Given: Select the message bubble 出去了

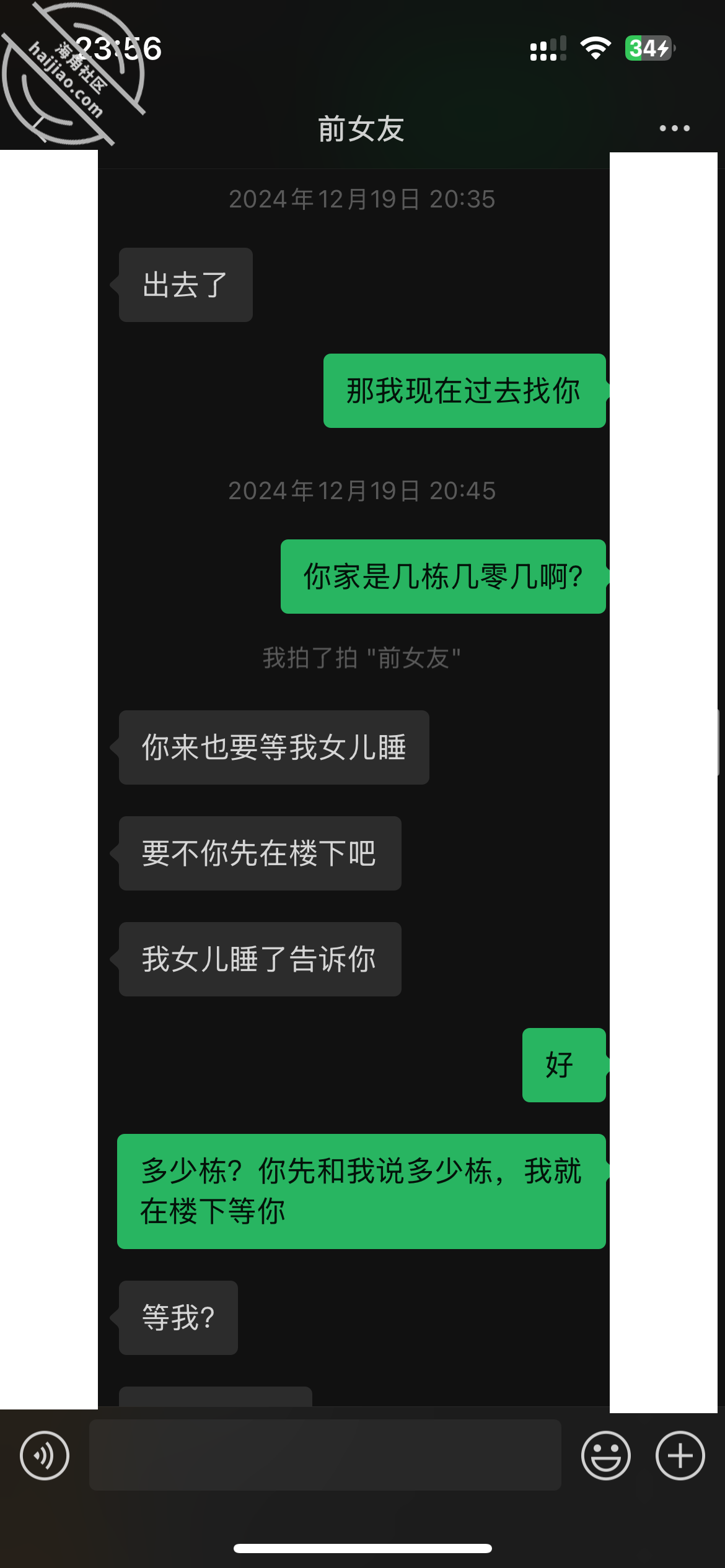Looking at the screenshot, I should point(185,284).
